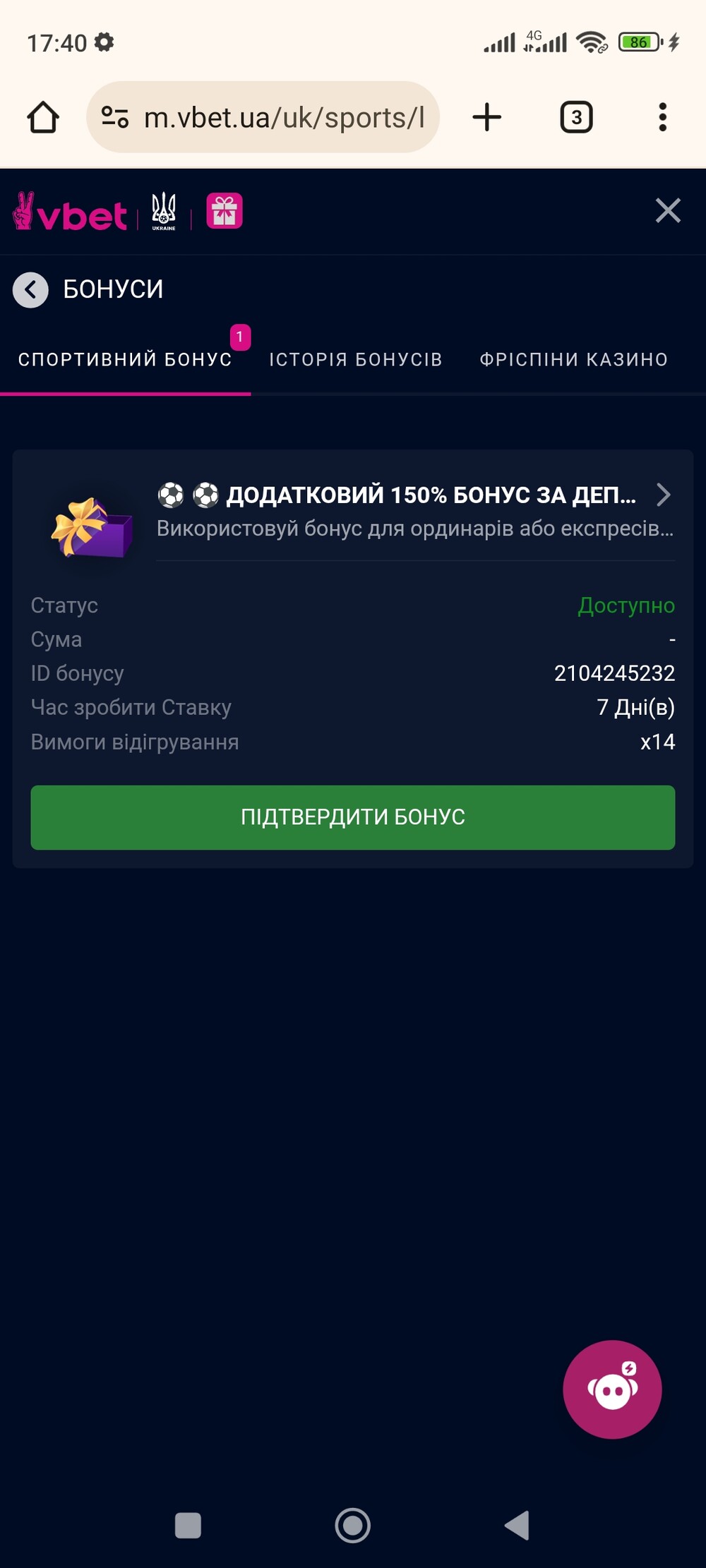
Task: Show the open browser tabs switcher
Action: [x=576, y=117]
